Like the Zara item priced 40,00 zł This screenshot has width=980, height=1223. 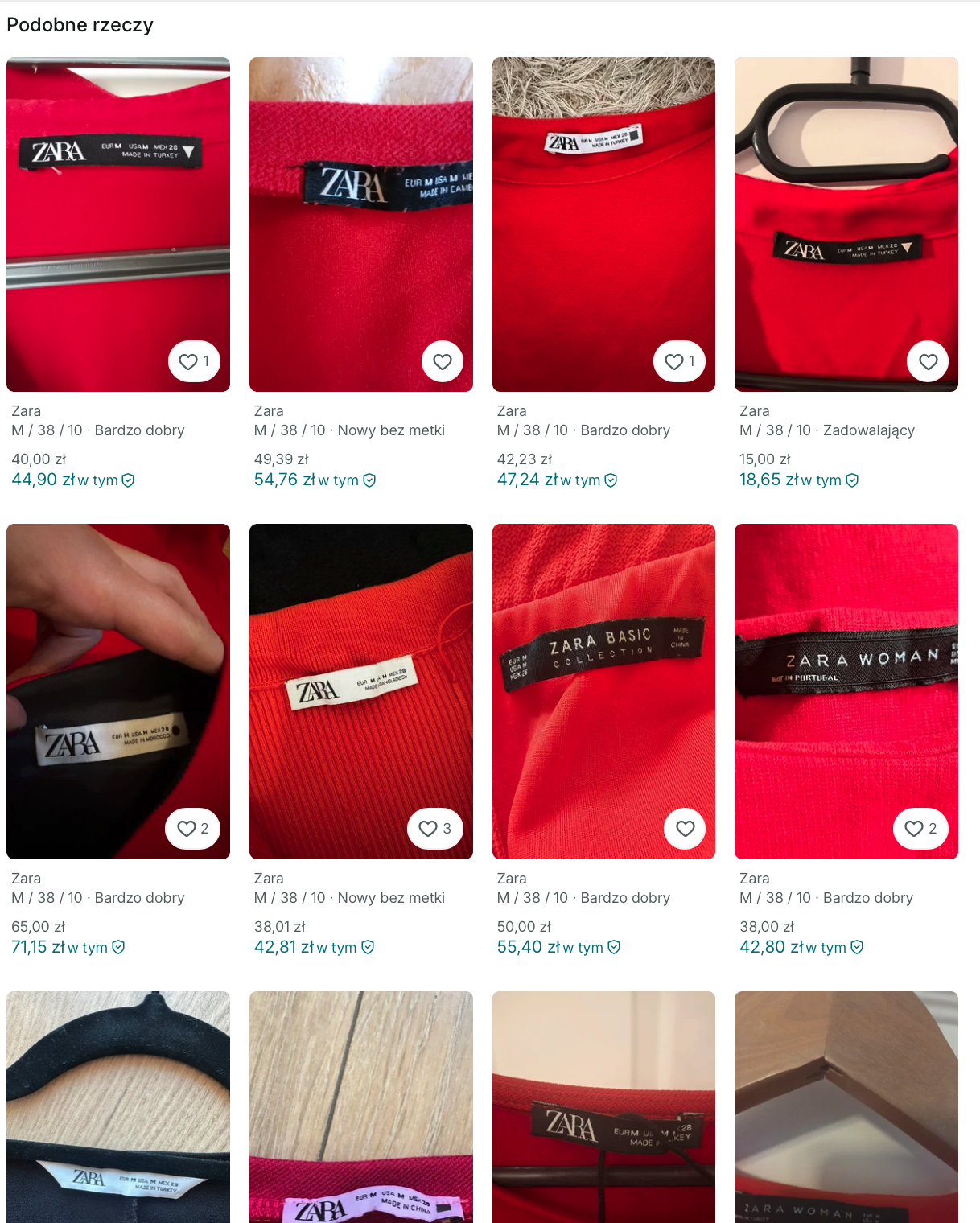click(194, 362)
